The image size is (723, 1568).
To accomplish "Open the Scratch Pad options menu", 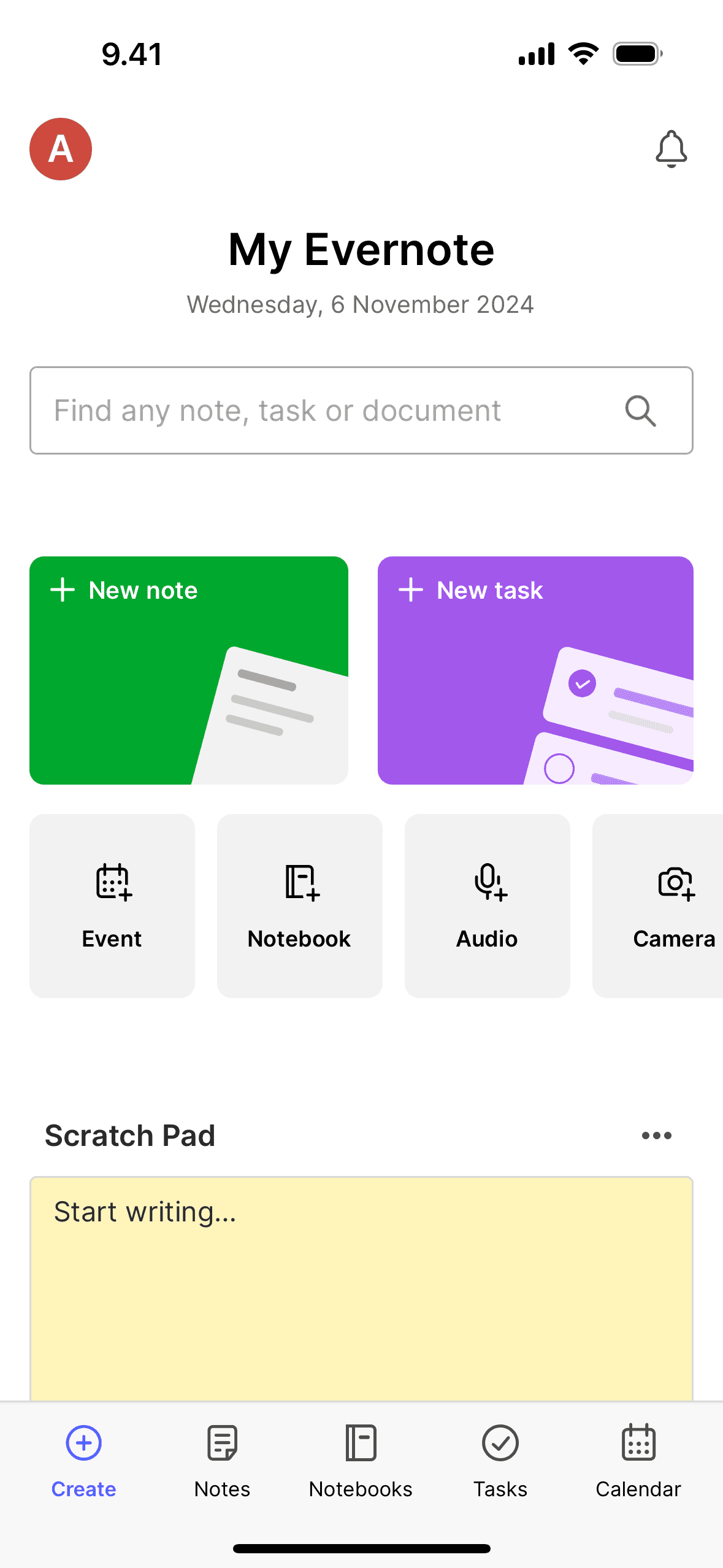I will coord(656,1135).
